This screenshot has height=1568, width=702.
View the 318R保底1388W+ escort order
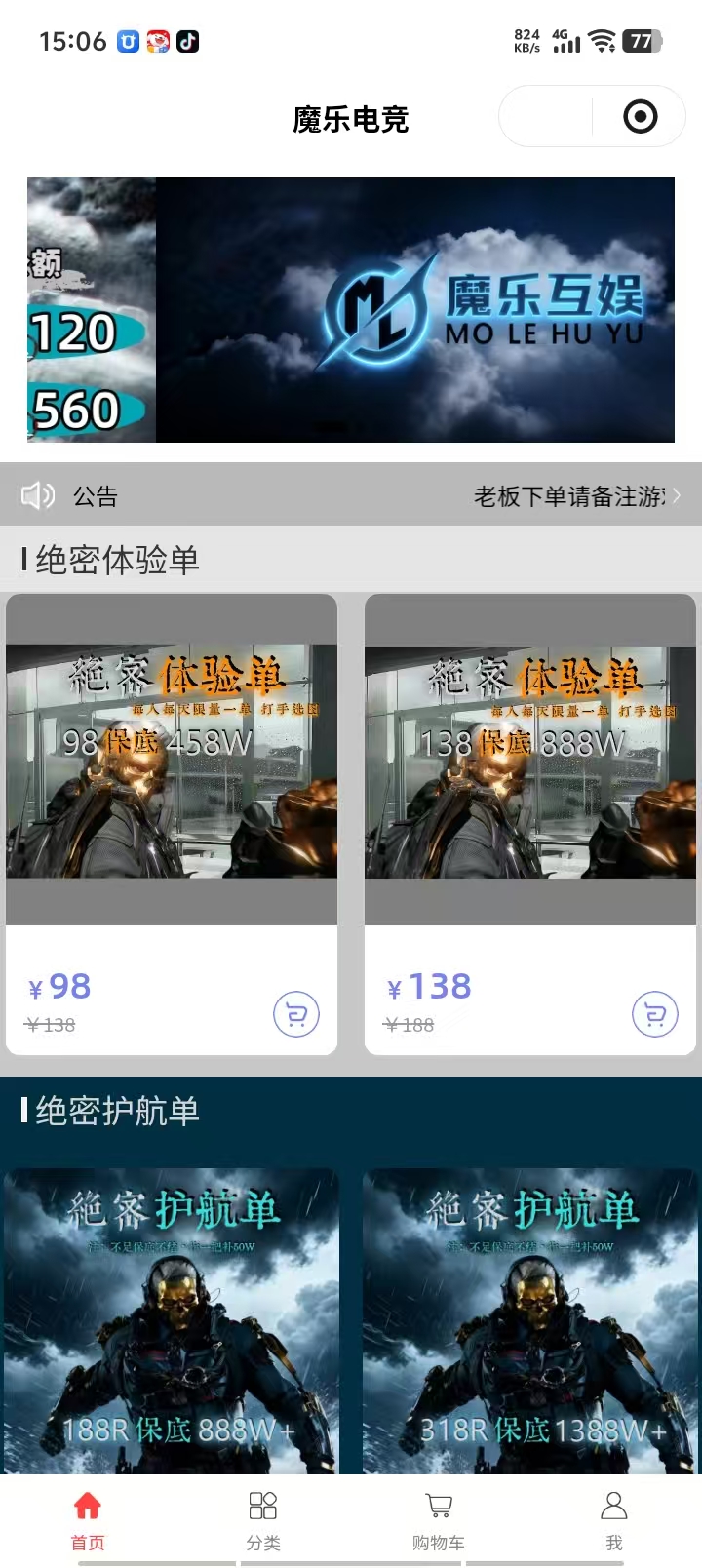pos(530,1321)
